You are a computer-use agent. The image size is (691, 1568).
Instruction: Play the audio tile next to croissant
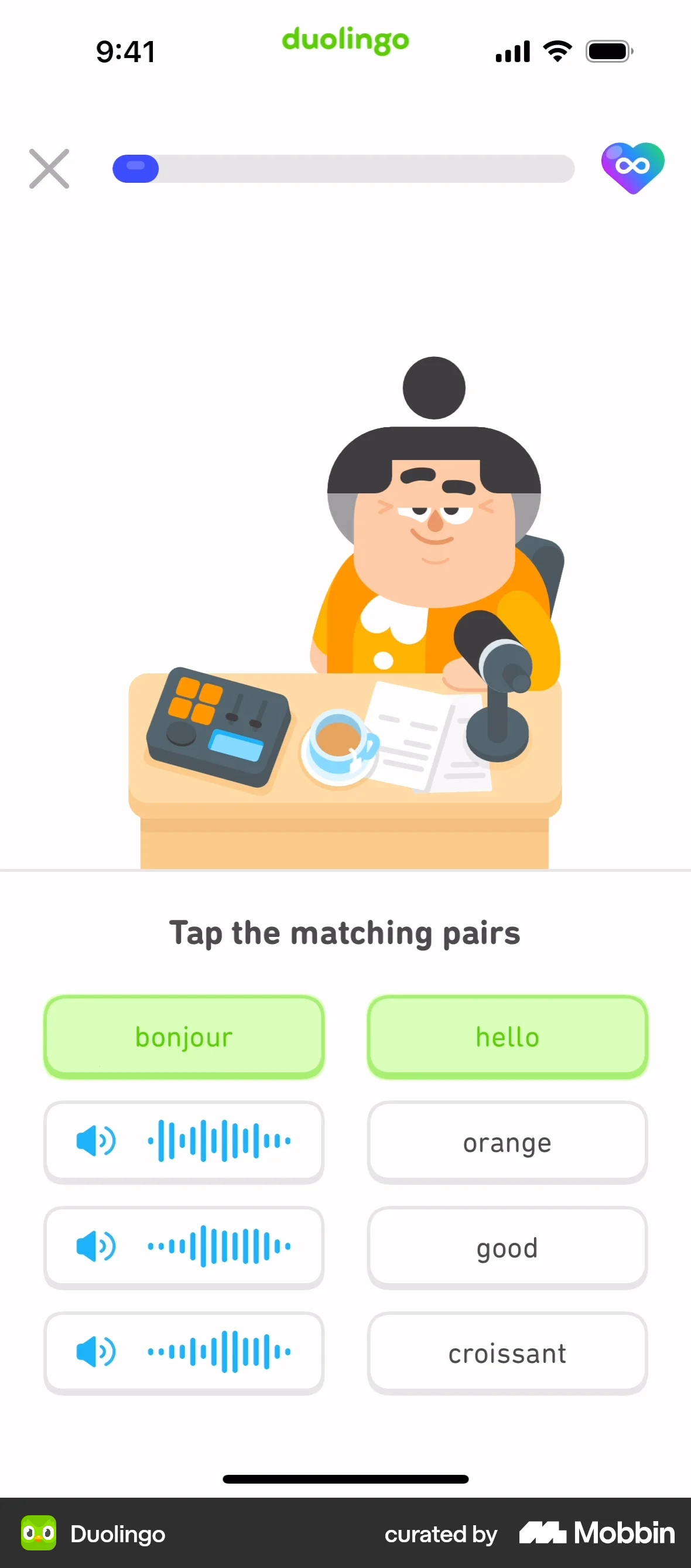184,1351
